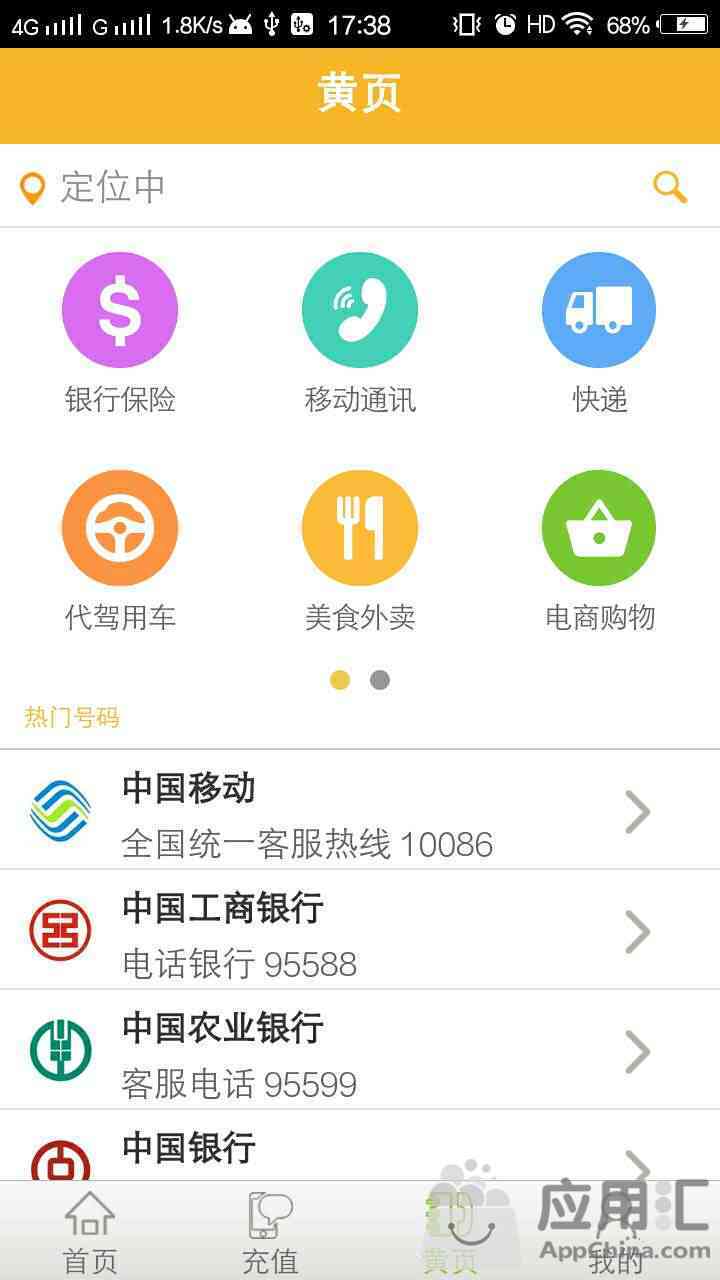Open the 电商购物 category
The image size is (720, 1280).
pyautogui.click(x=599, y=552)
